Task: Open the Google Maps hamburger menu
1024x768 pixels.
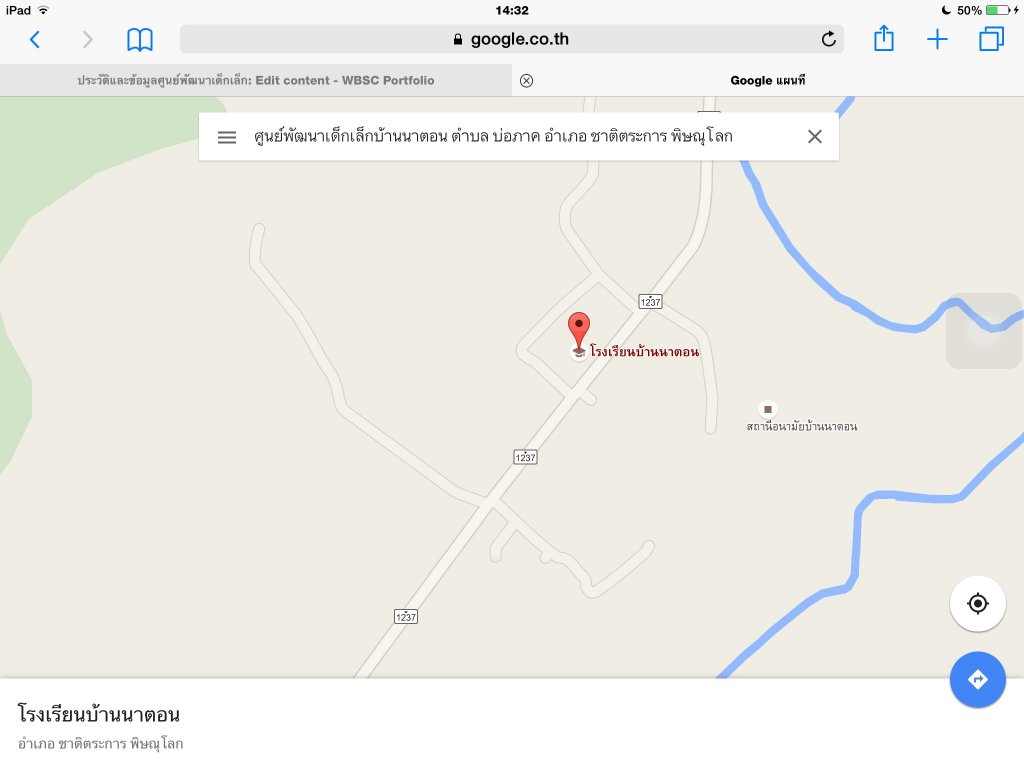Action: point(227,137)
